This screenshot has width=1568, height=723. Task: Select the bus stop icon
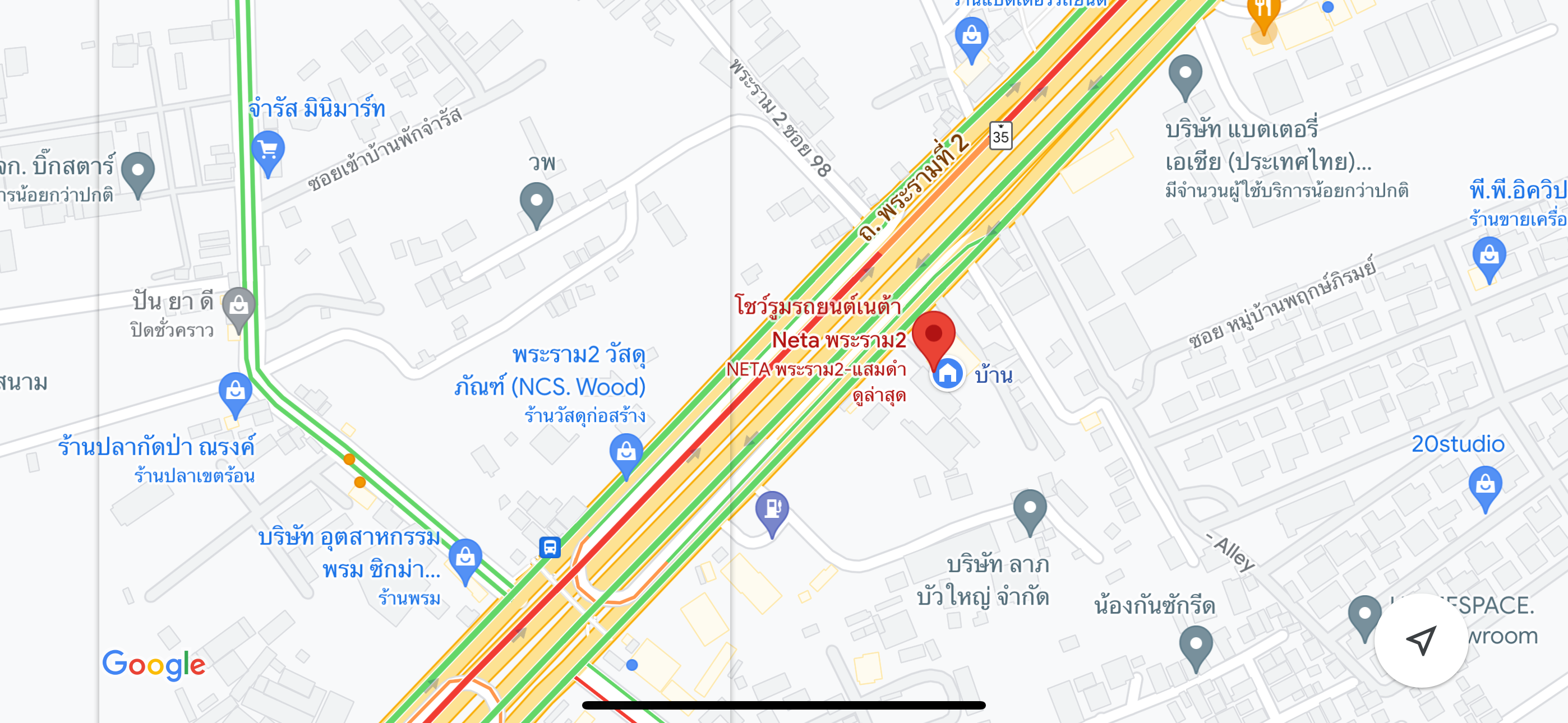pyautogui.click(x=550, y=547)
